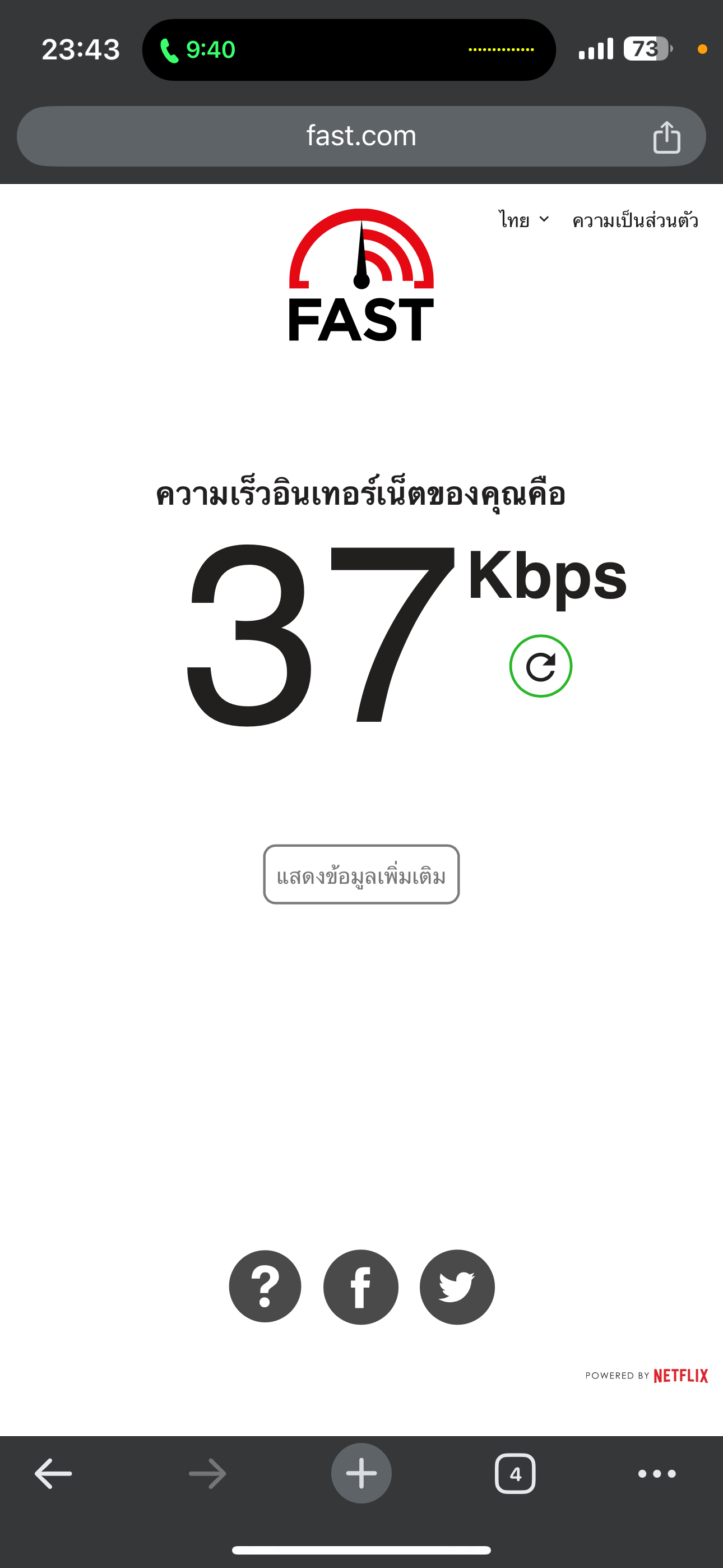Open the browser's three-dot menu
This screenshot has height=1568, width=723.
[657, 1474]
